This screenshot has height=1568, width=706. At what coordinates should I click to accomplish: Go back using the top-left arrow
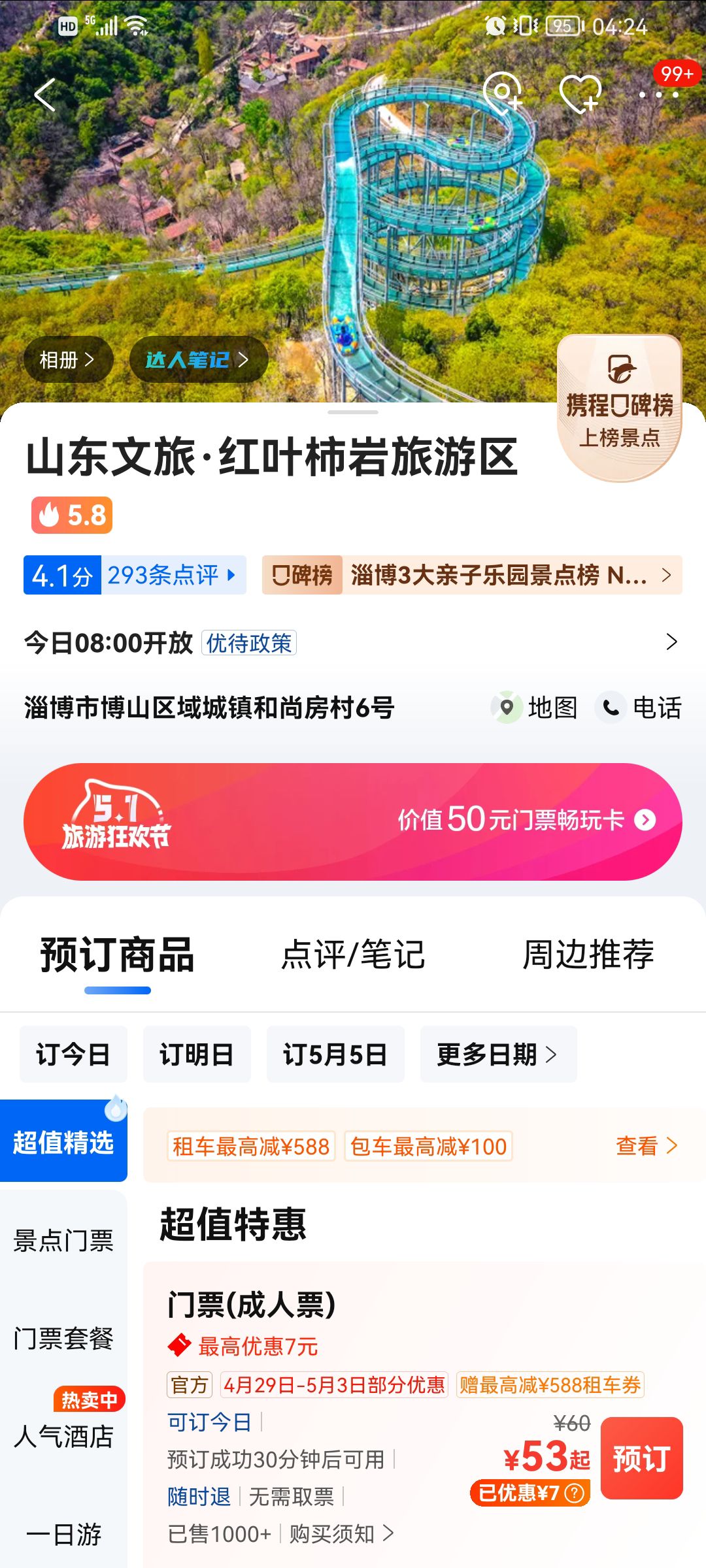[x=44, y=95]
